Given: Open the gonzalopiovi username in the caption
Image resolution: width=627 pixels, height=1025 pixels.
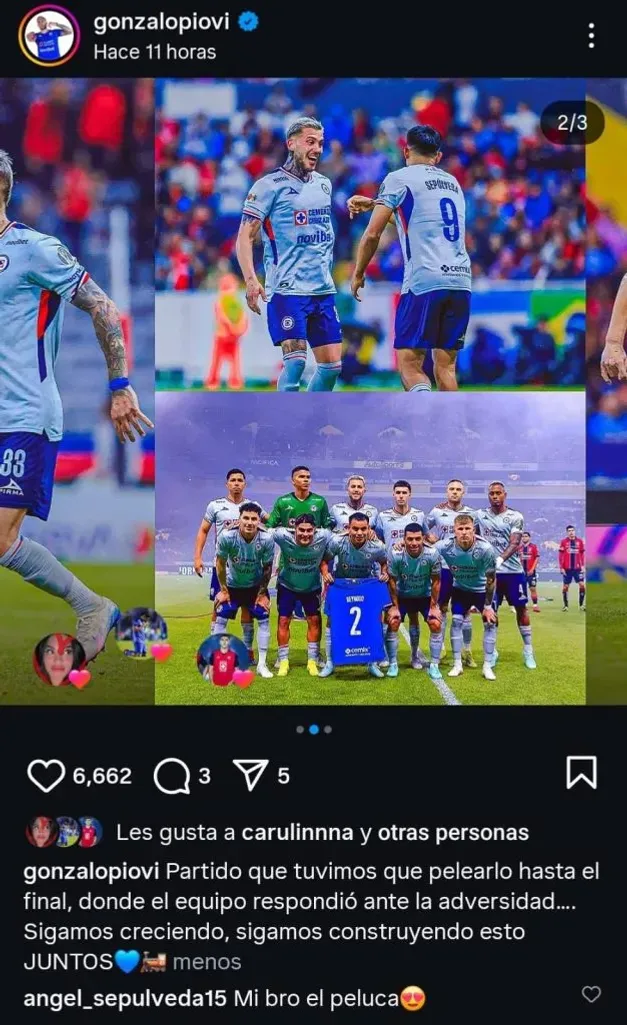Looking at the screenshot, I should point(91,872).
